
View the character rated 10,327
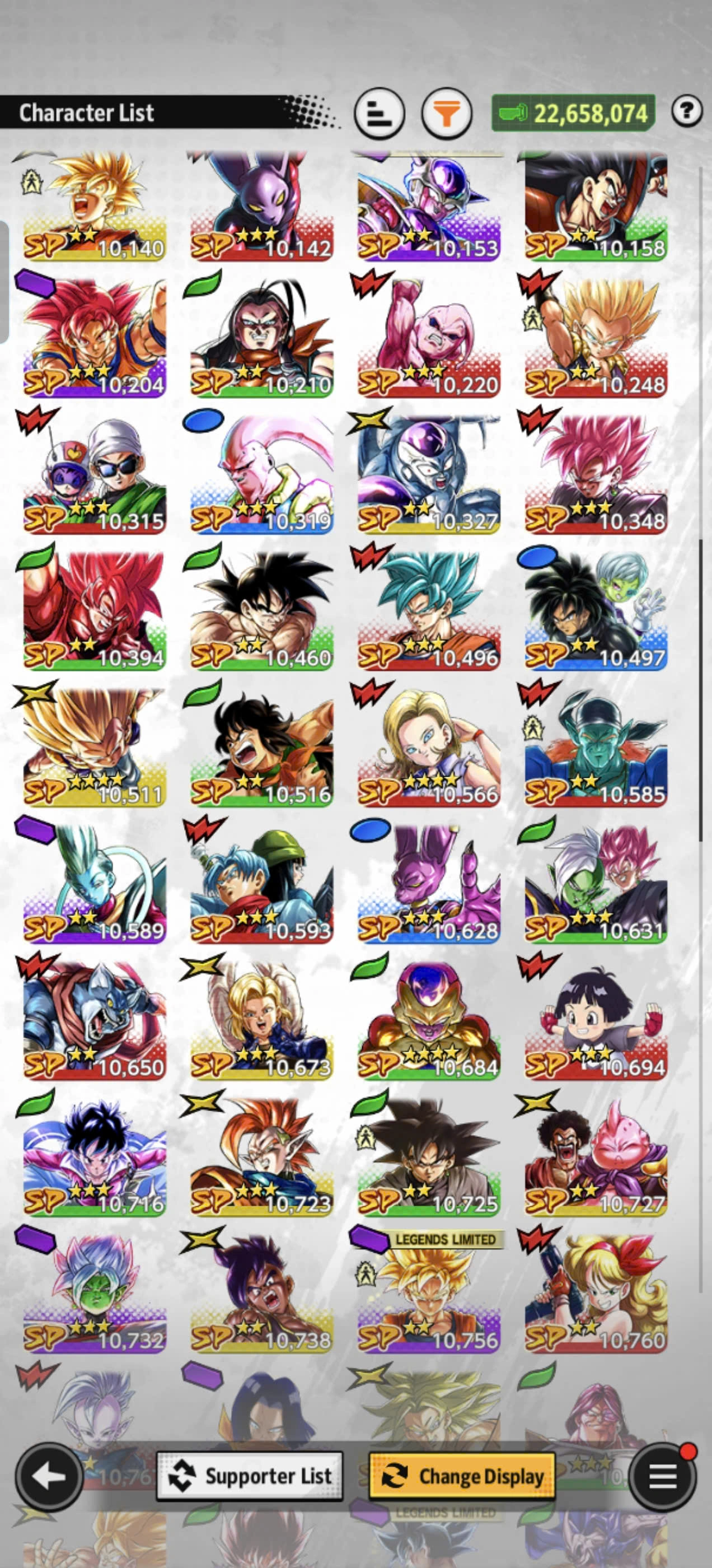[429, 475]
